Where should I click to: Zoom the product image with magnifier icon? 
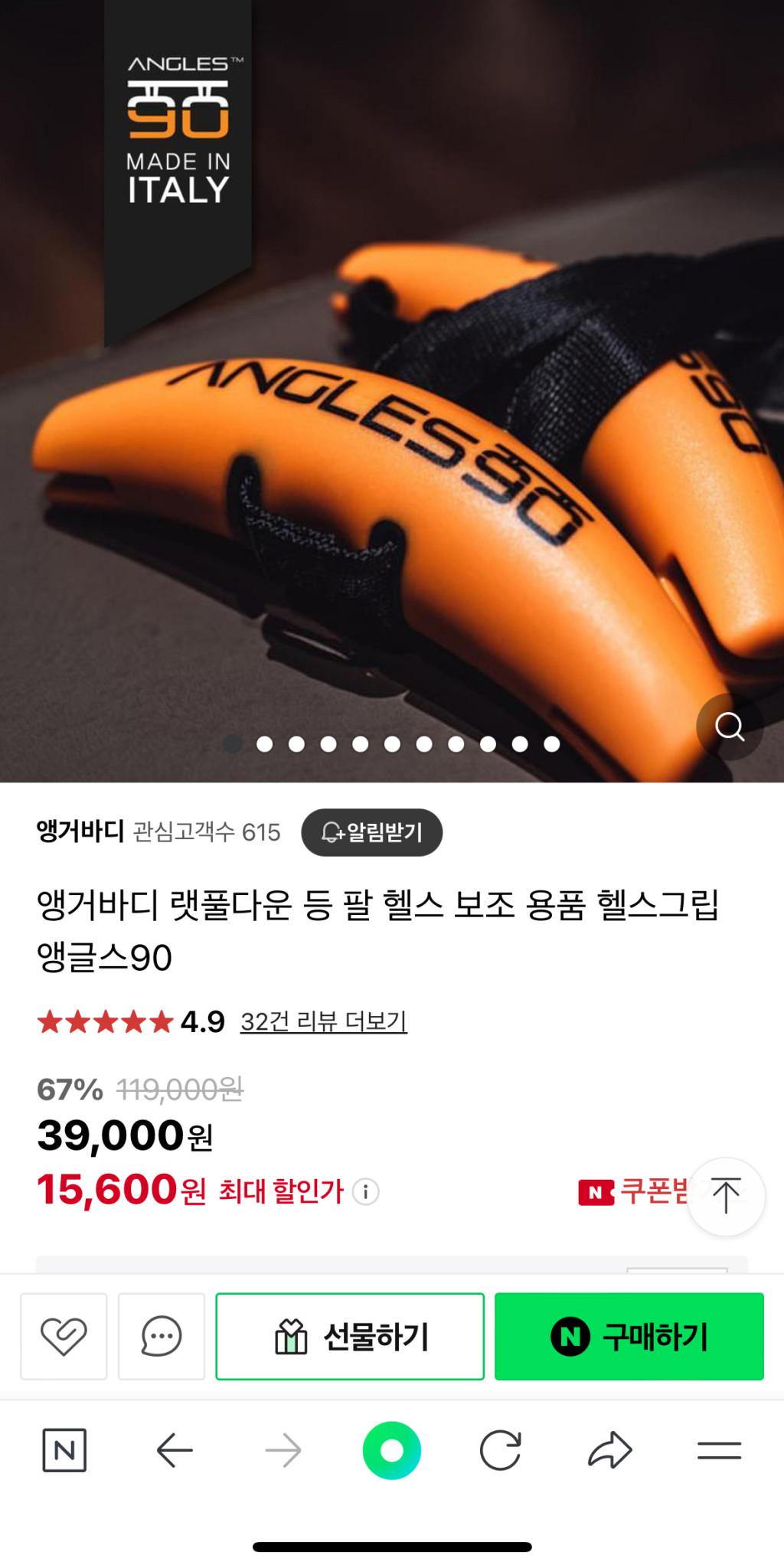[729, 727]
